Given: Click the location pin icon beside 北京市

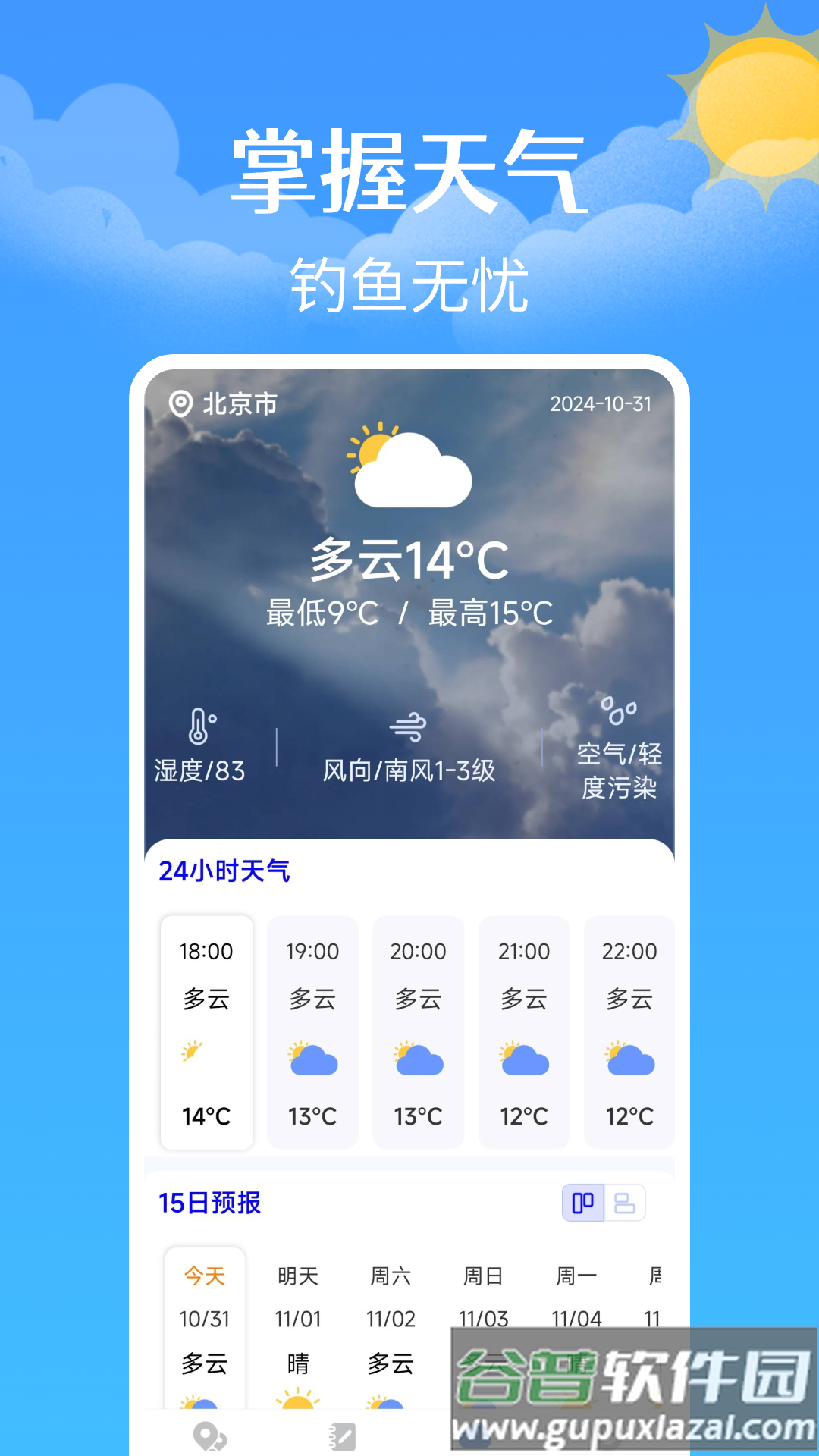Looking at the screenshot, I should click(x=180, y=405).
